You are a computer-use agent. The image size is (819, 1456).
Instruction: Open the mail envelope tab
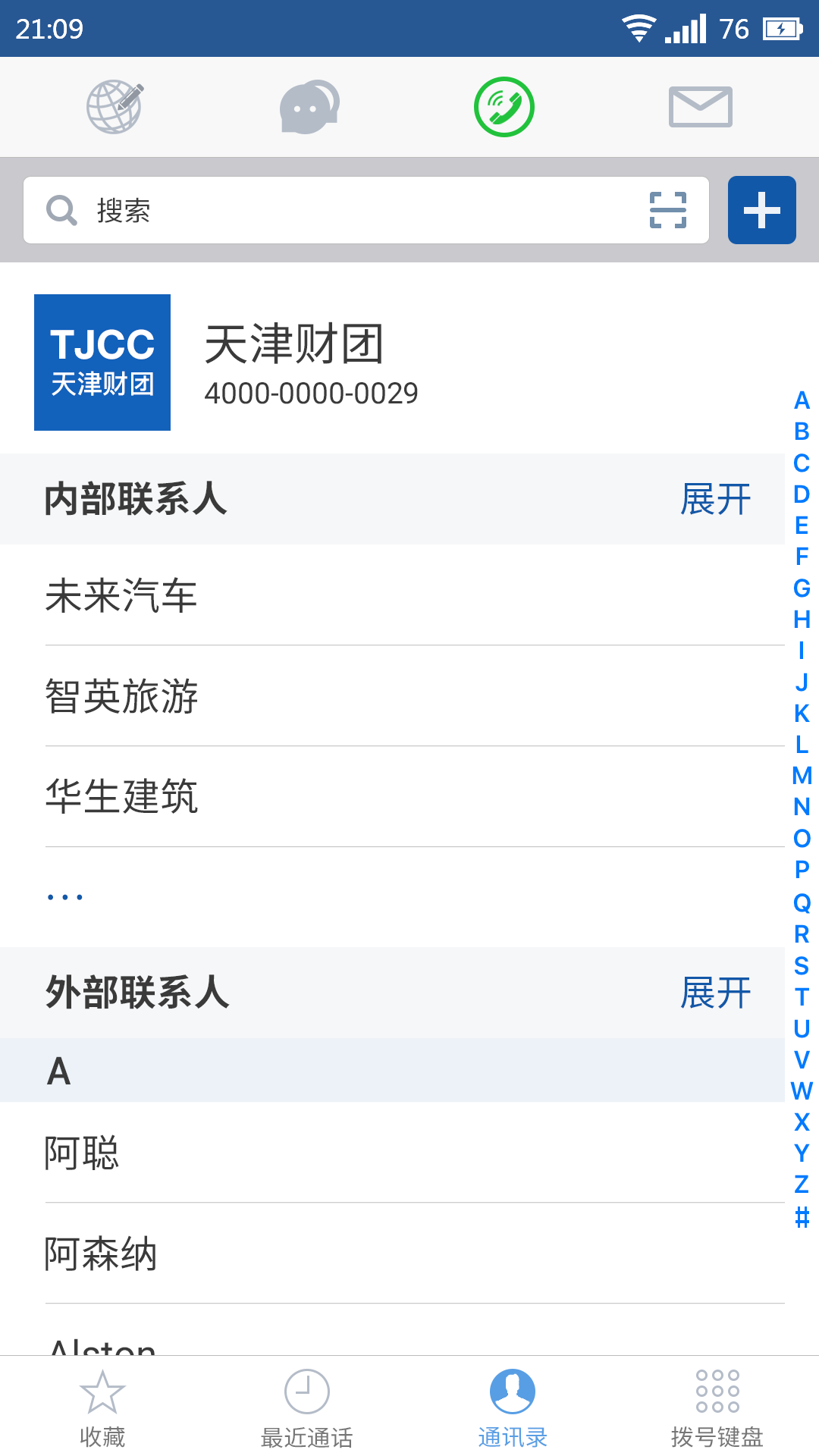[700, 107]
